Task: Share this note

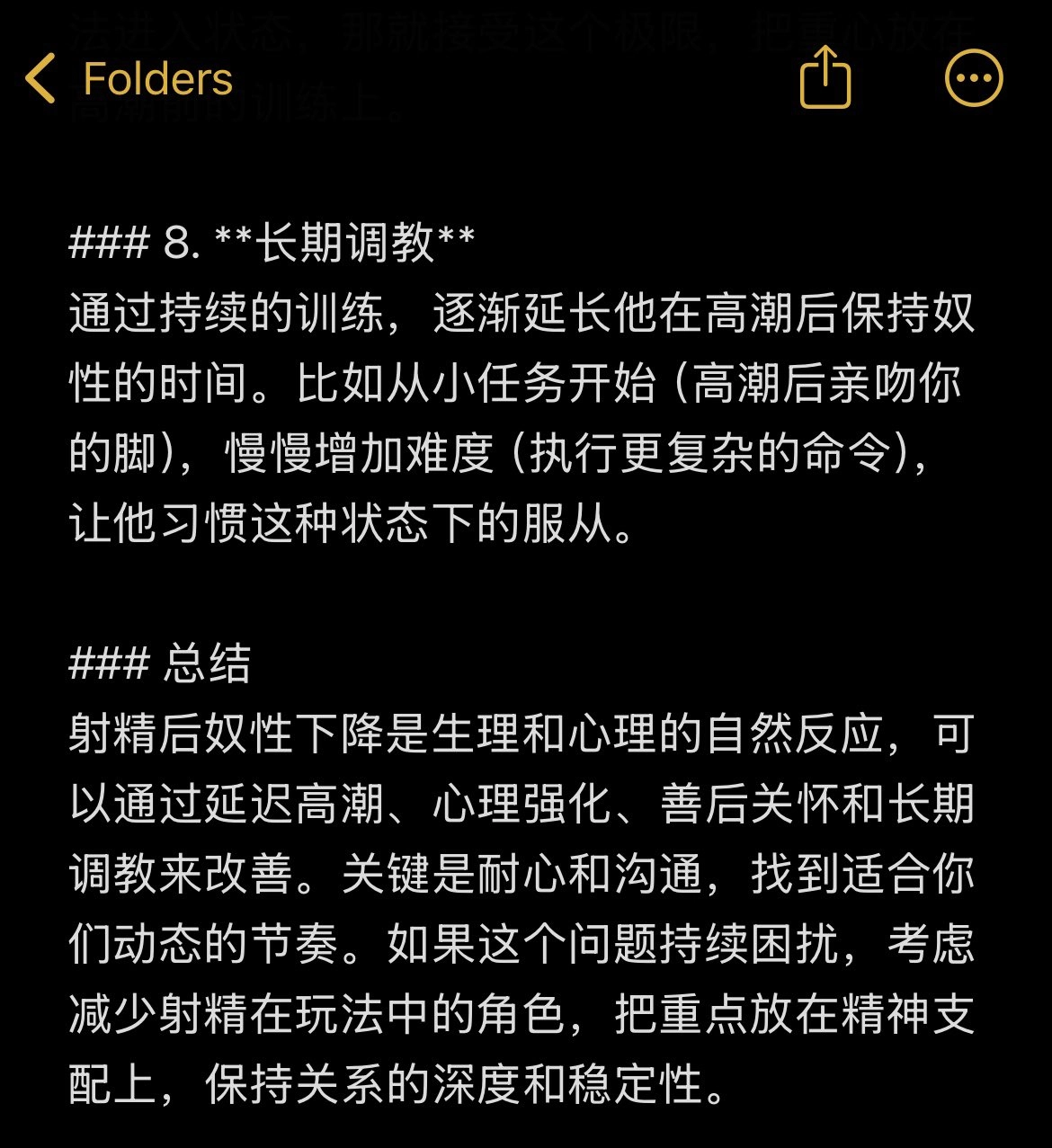Action: click(825, 77)
